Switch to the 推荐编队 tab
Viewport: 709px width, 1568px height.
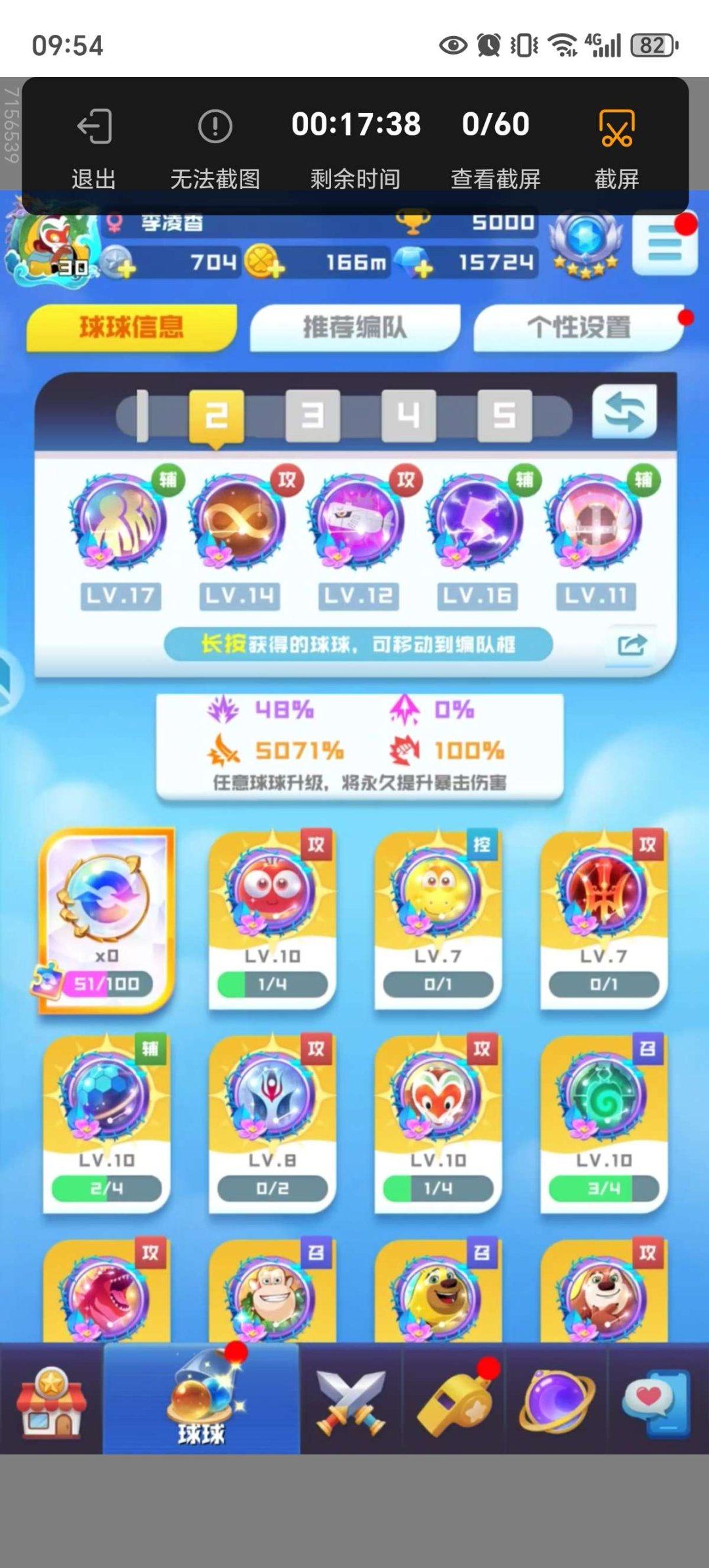coord(354,327)
